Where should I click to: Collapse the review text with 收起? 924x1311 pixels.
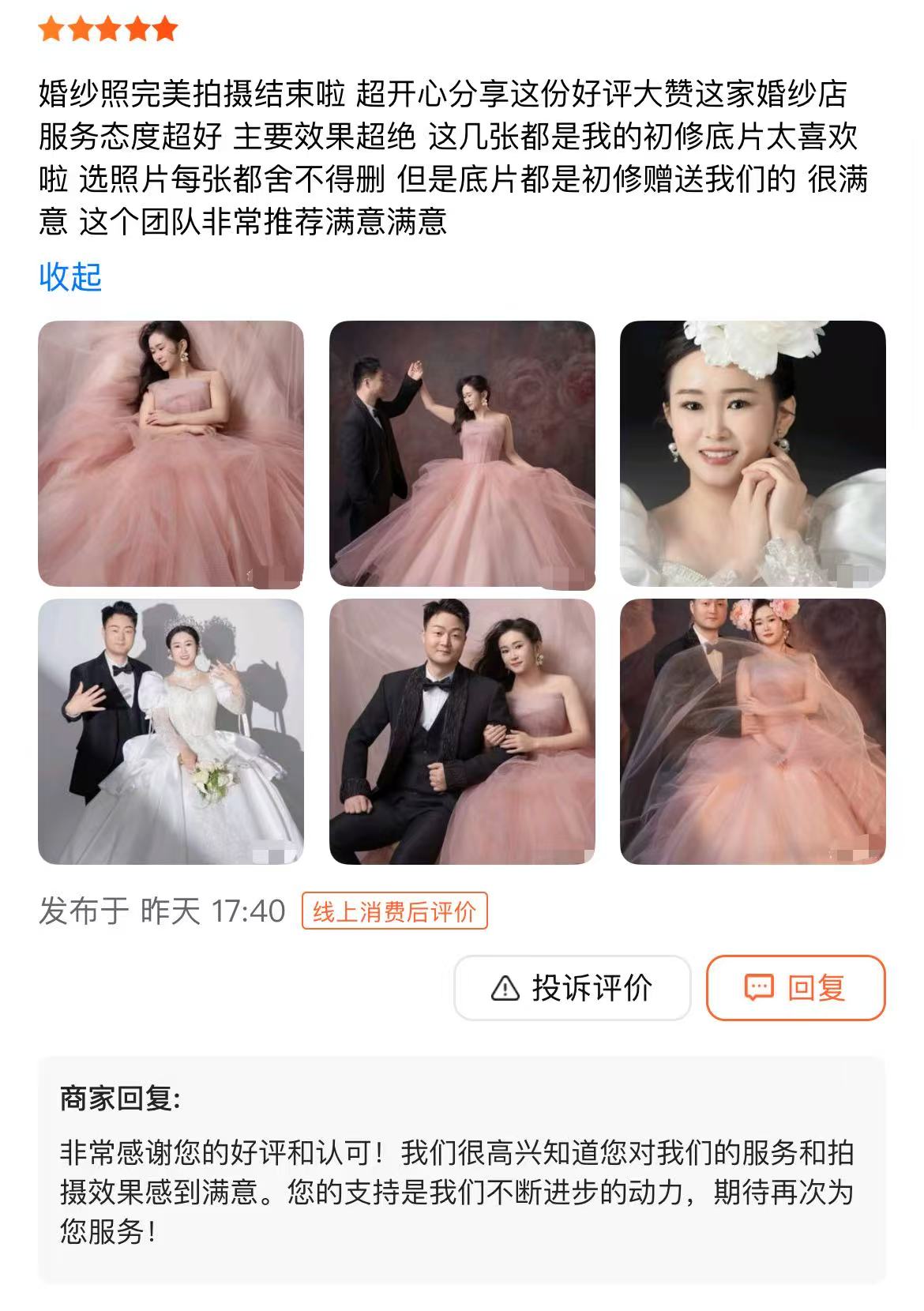coord(70,277)
